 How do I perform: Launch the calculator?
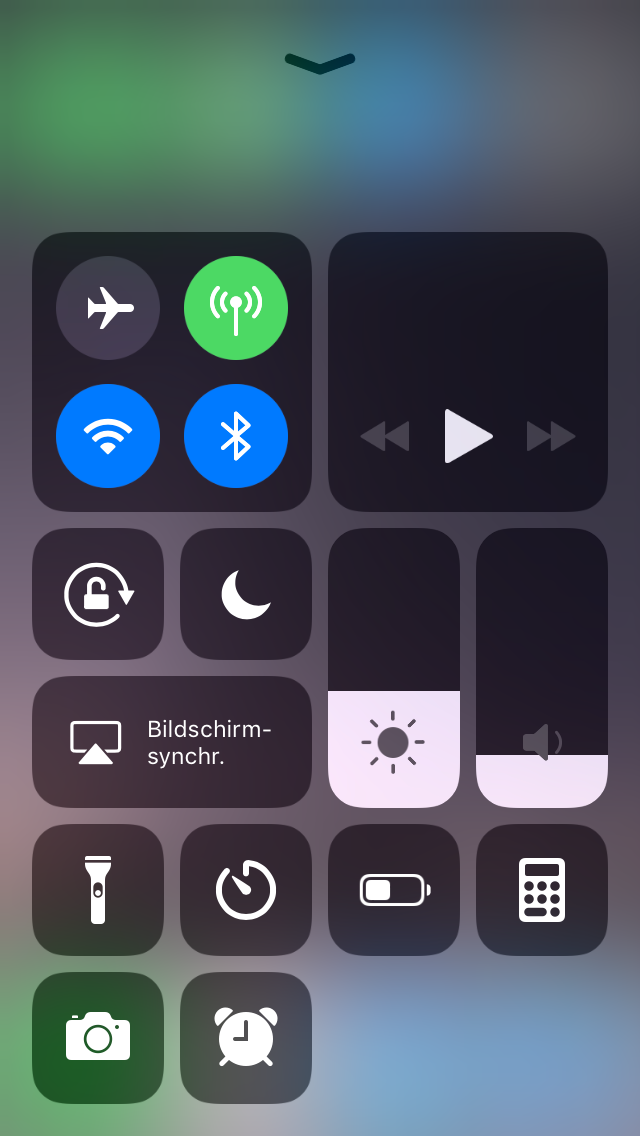pos(542,890)
